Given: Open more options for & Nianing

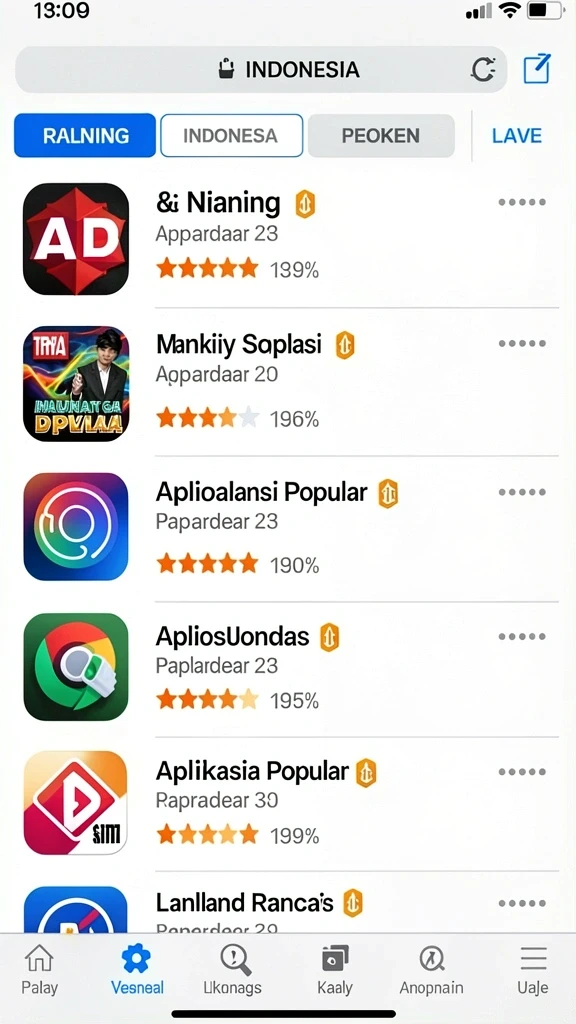Looking at the screenshot, I should pyautogui.click(x=522, y=202).
